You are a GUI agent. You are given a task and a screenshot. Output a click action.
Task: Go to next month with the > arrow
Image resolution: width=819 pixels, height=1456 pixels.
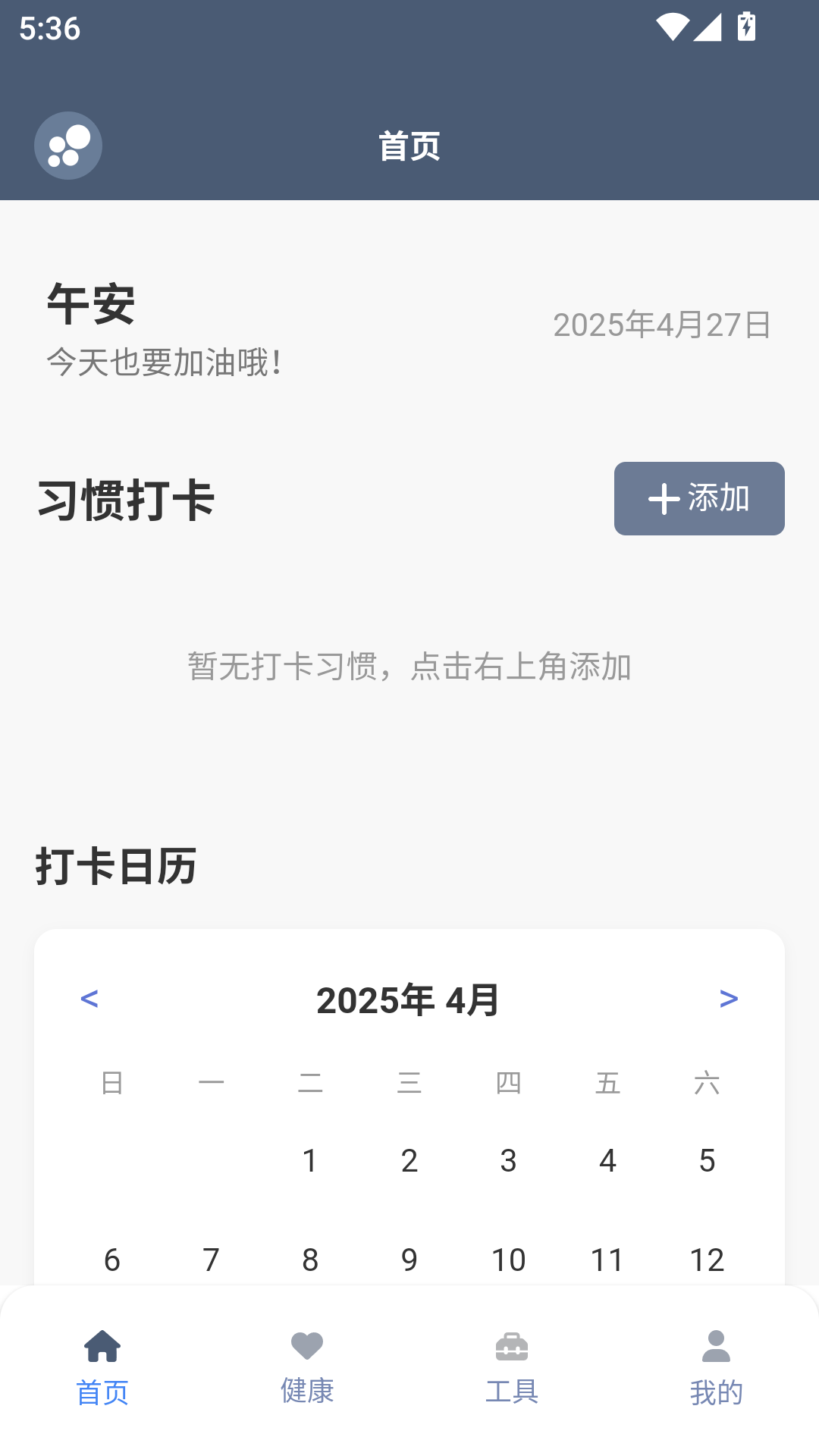coord(727,999)
